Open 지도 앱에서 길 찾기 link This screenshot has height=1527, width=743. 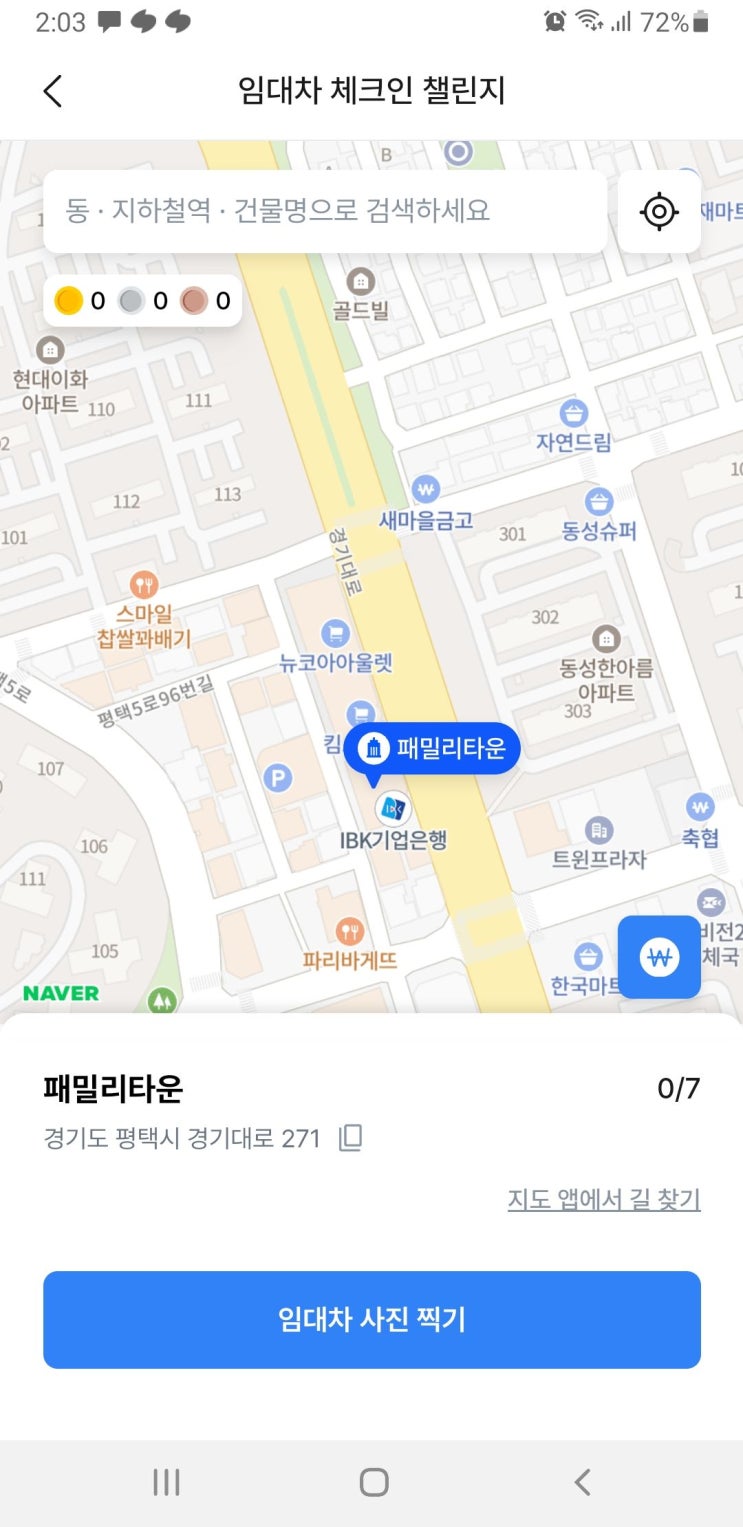pyautogui.click(x=604, y=1199)
